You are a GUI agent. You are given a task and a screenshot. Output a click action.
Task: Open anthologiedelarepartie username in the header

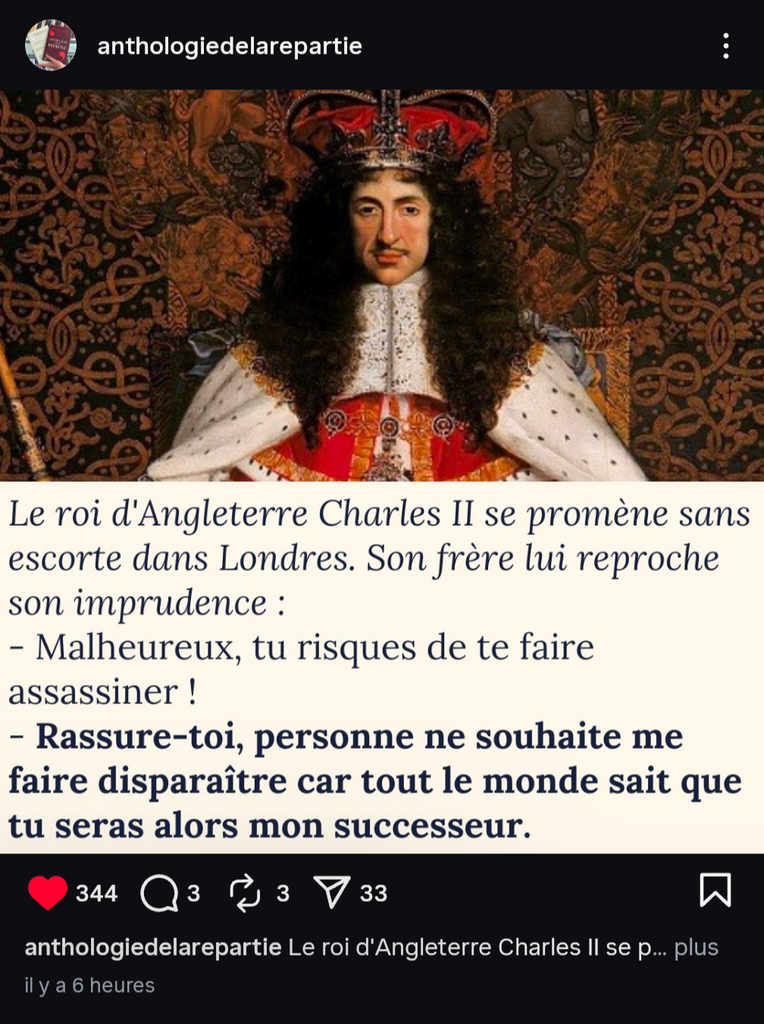click(x=229, y=46)
